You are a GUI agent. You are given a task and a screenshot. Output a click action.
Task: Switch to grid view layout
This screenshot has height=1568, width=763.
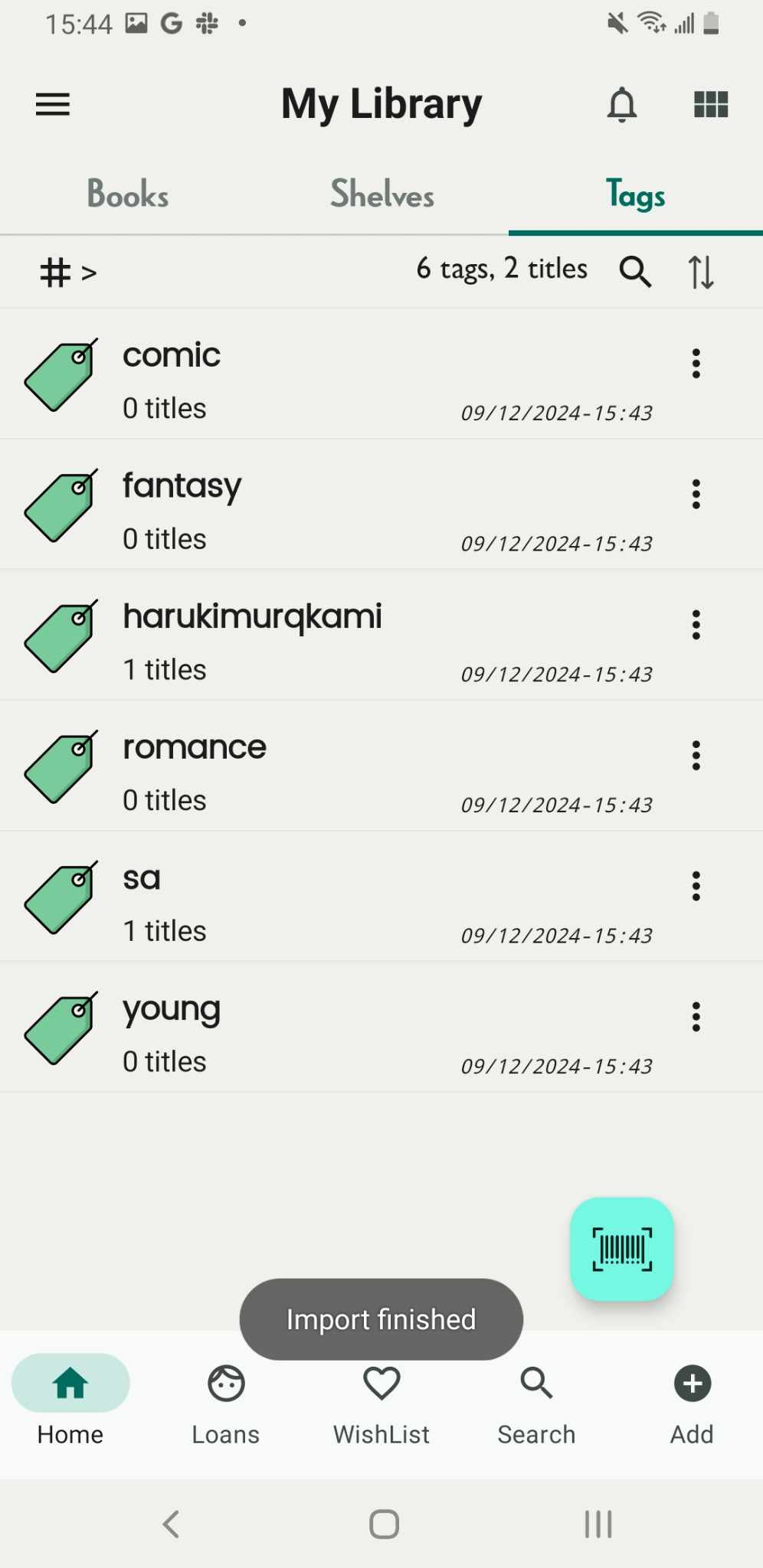(711, 104)
